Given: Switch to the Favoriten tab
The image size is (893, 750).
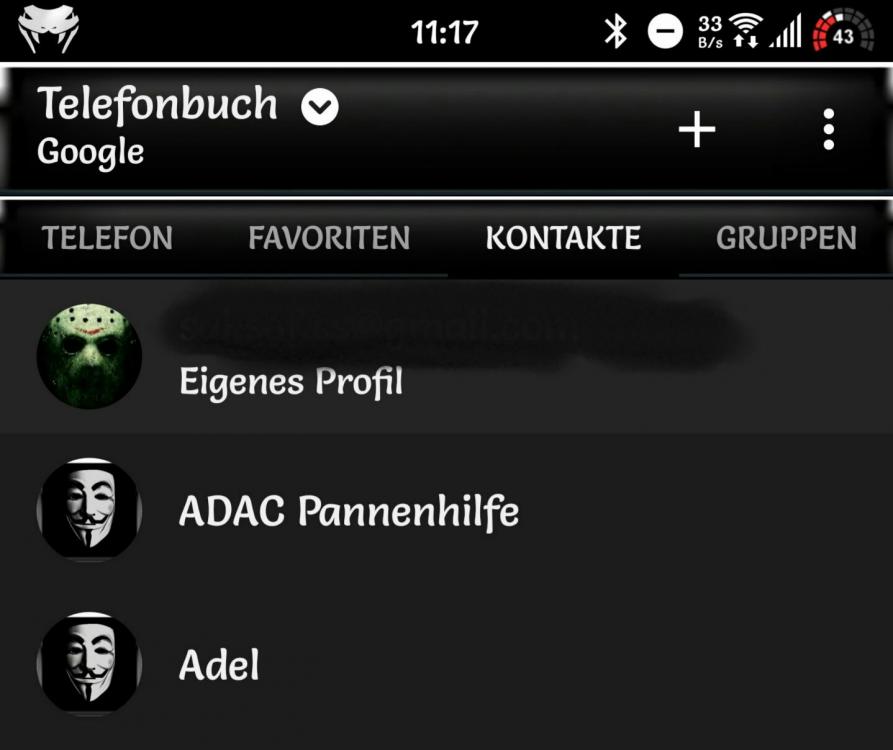Looking at the screenshot, I should (329, 238).
